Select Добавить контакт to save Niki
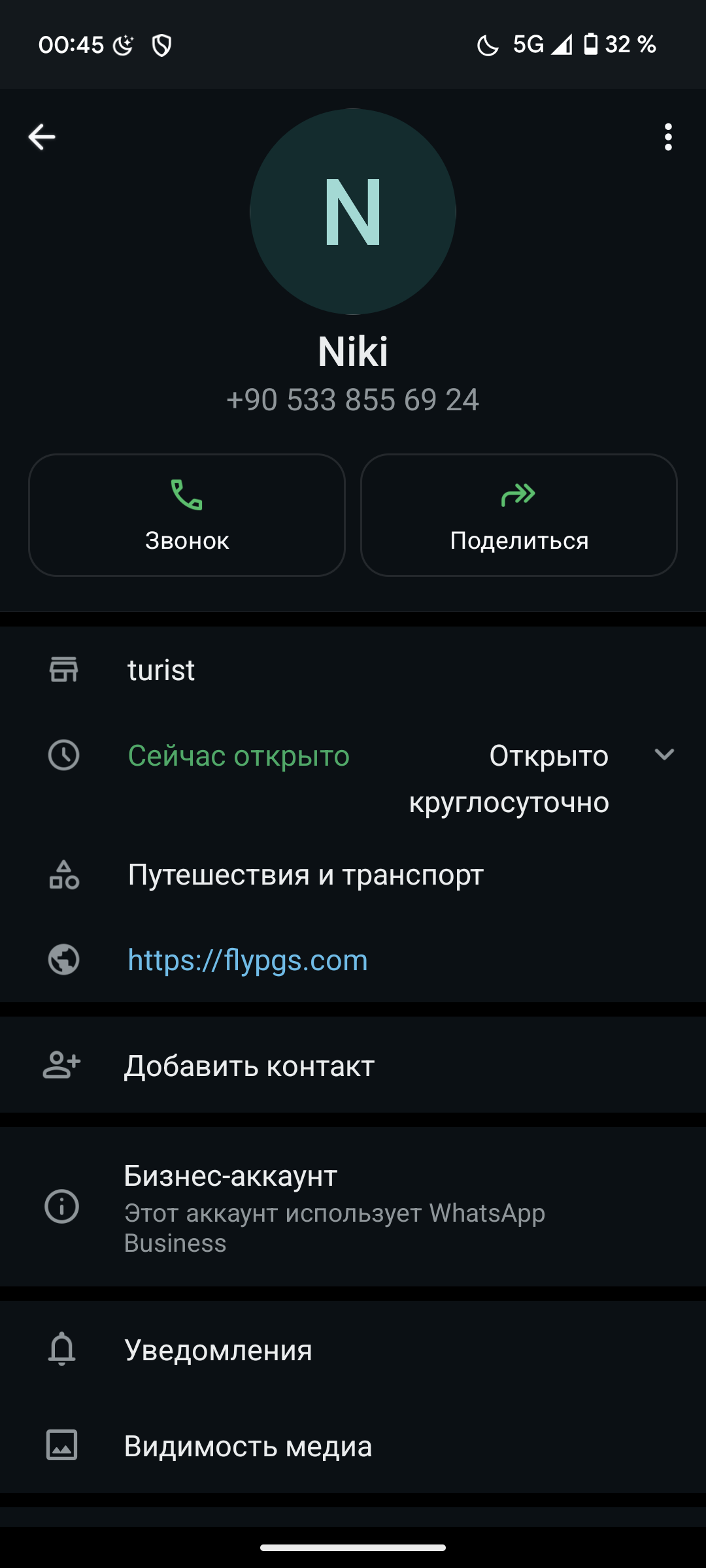This screenshot has height=1568, width=706. 353,1065
